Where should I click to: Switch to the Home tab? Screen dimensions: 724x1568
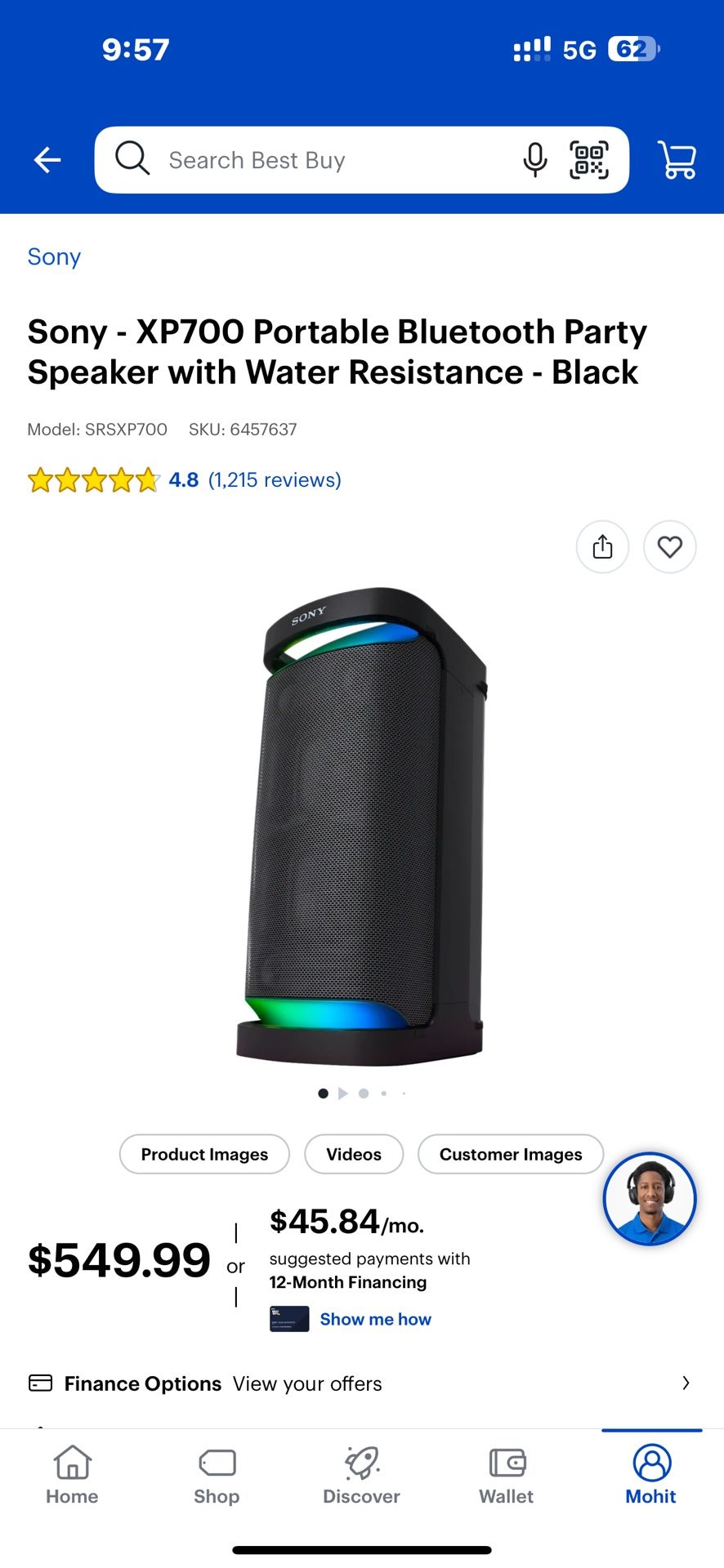pos(72,1475)
